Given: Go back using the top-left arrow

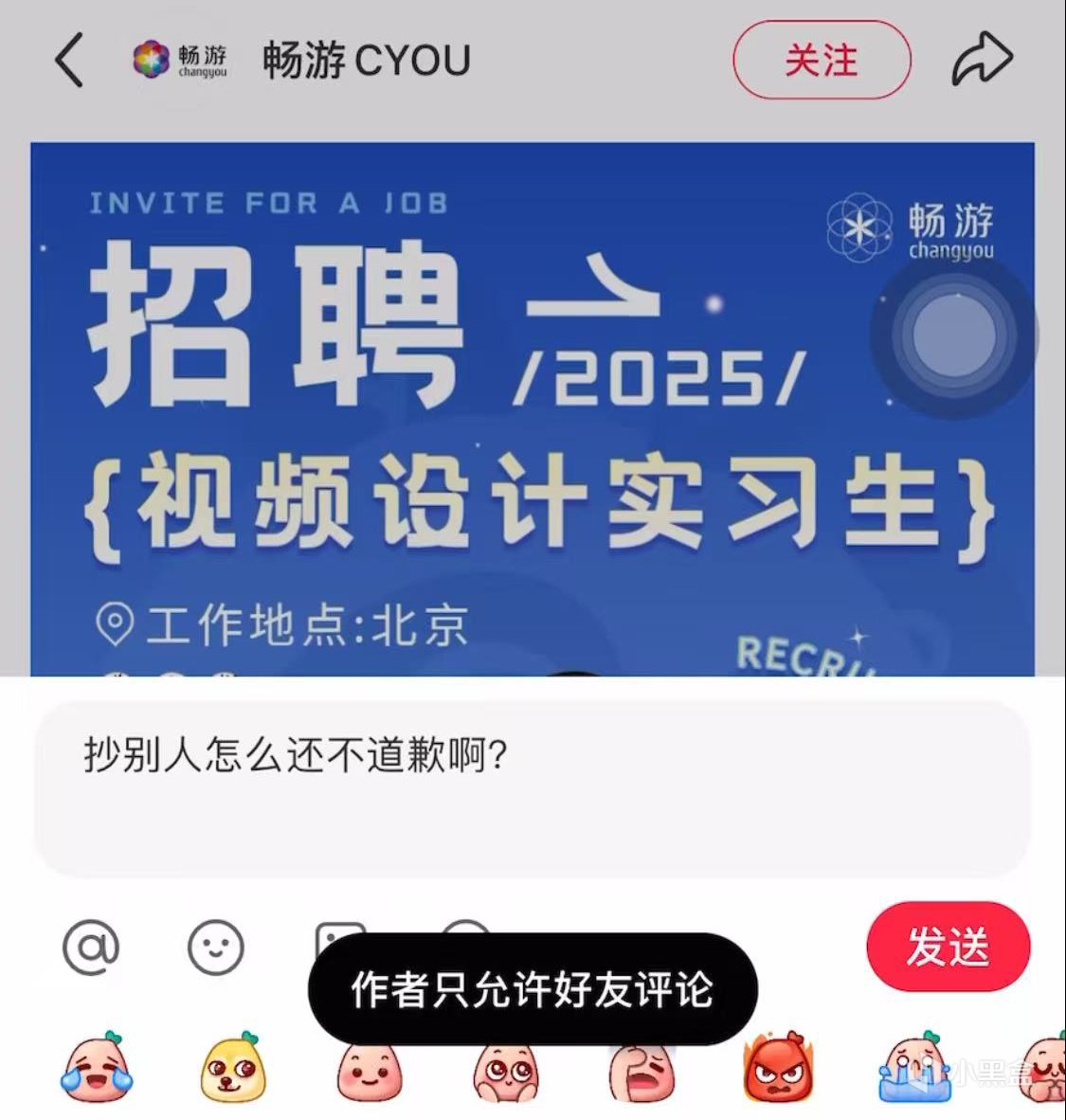Looking at the screenshot, I should tap(68, 61).
